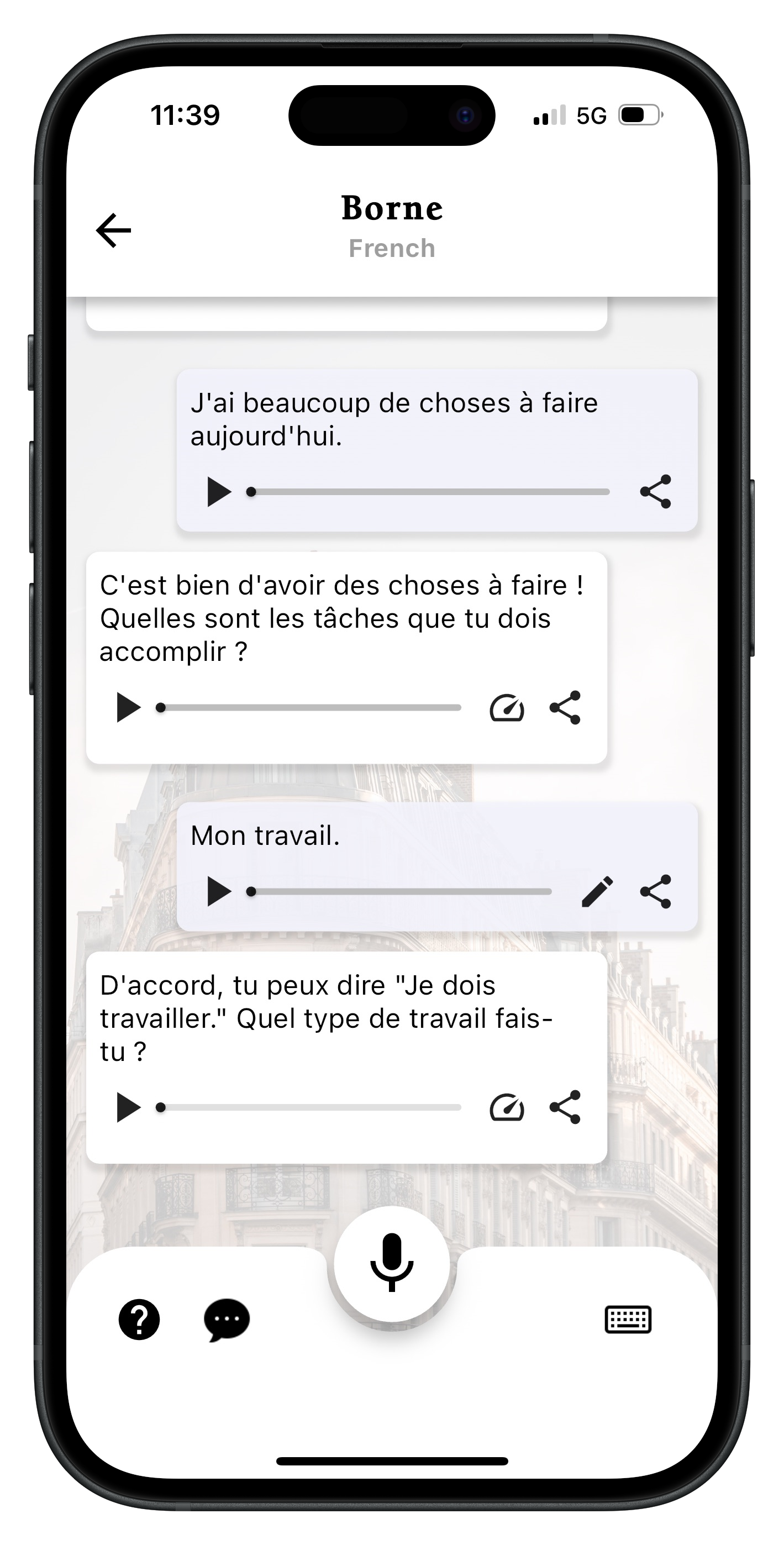This screenshot has width=784, height=1545.
Task: Start recording with the microphone button
Action: pyautogui.click(x=392, y=1263)
